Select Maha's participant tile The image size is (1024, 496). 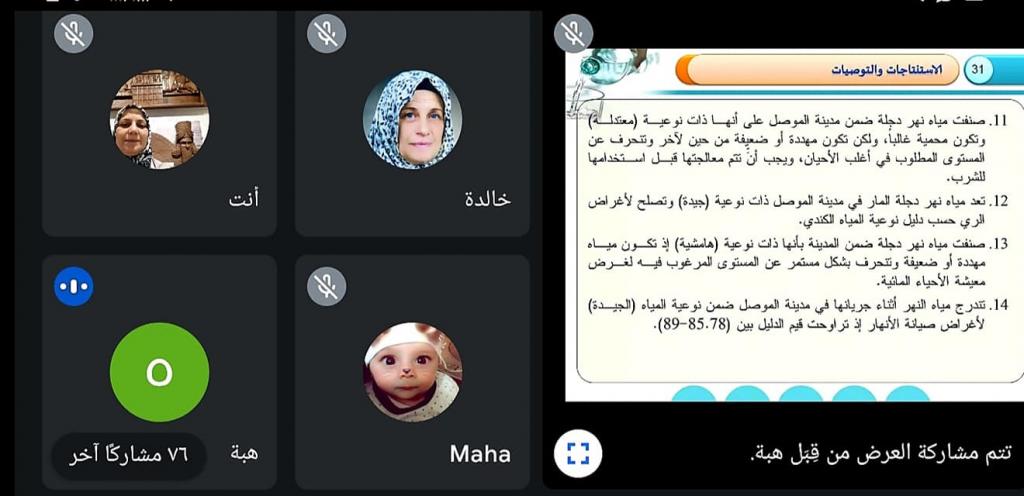(x=412, y=370)
